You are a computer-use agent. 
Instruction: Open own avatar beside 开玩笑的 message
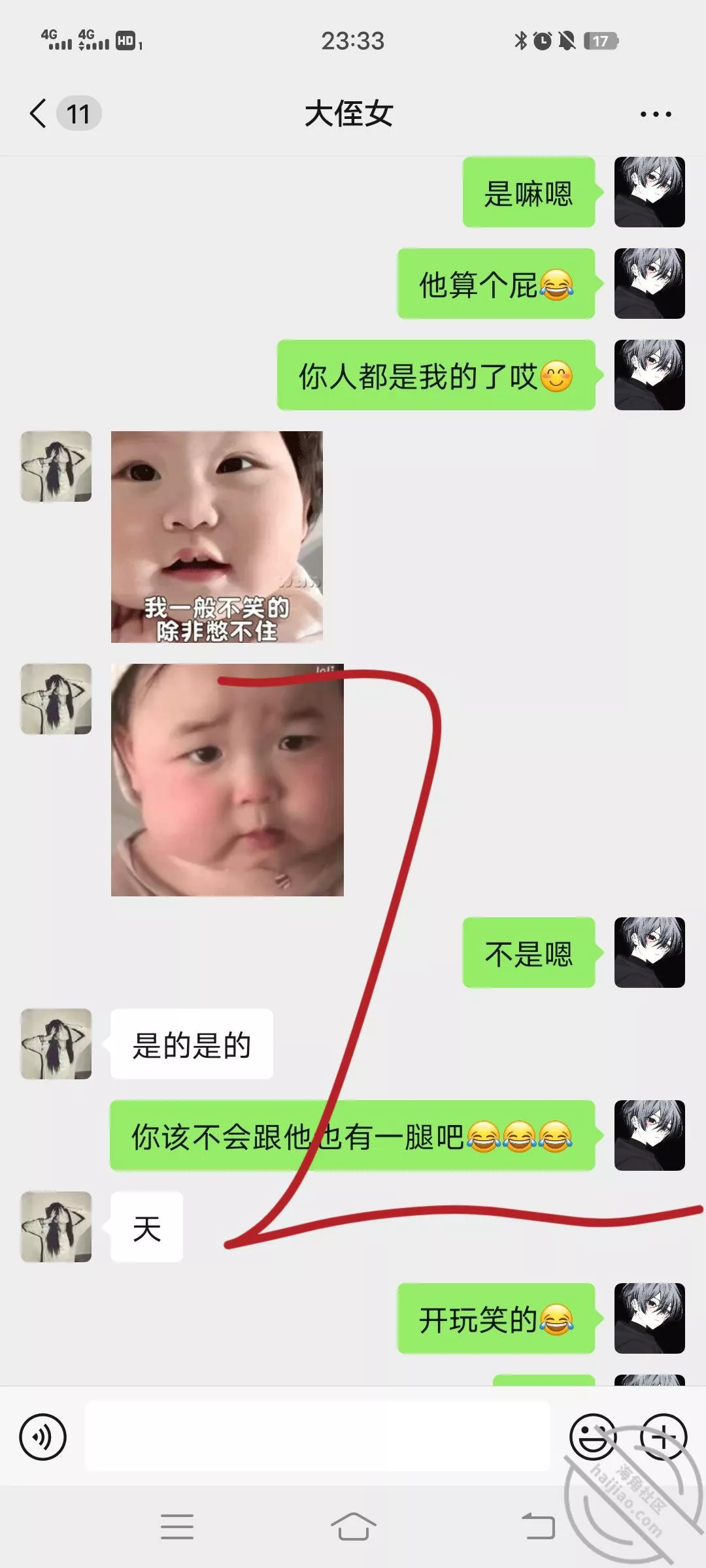(x=649, y=1318)
